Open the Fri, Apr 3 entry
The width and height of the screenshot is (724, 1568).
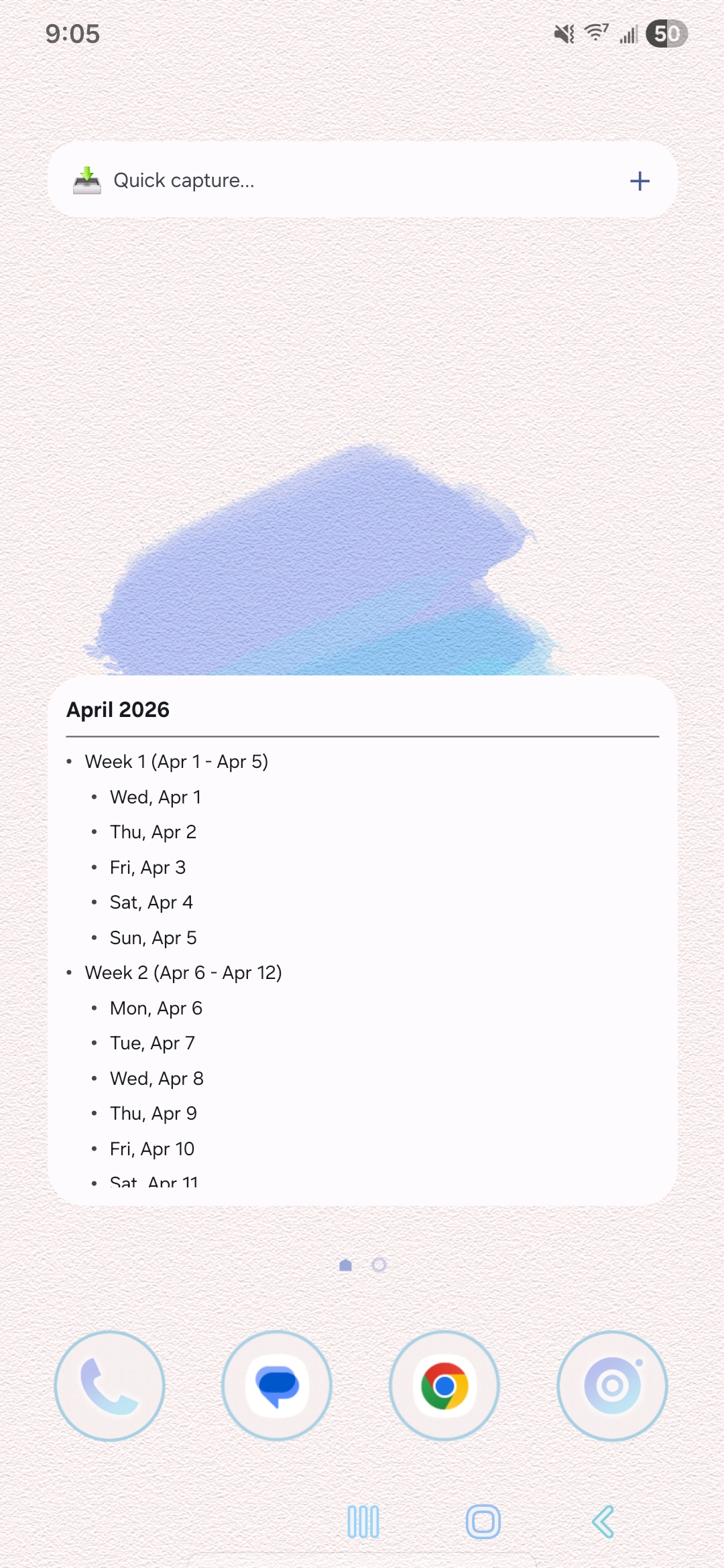click(x=147, y=868)
